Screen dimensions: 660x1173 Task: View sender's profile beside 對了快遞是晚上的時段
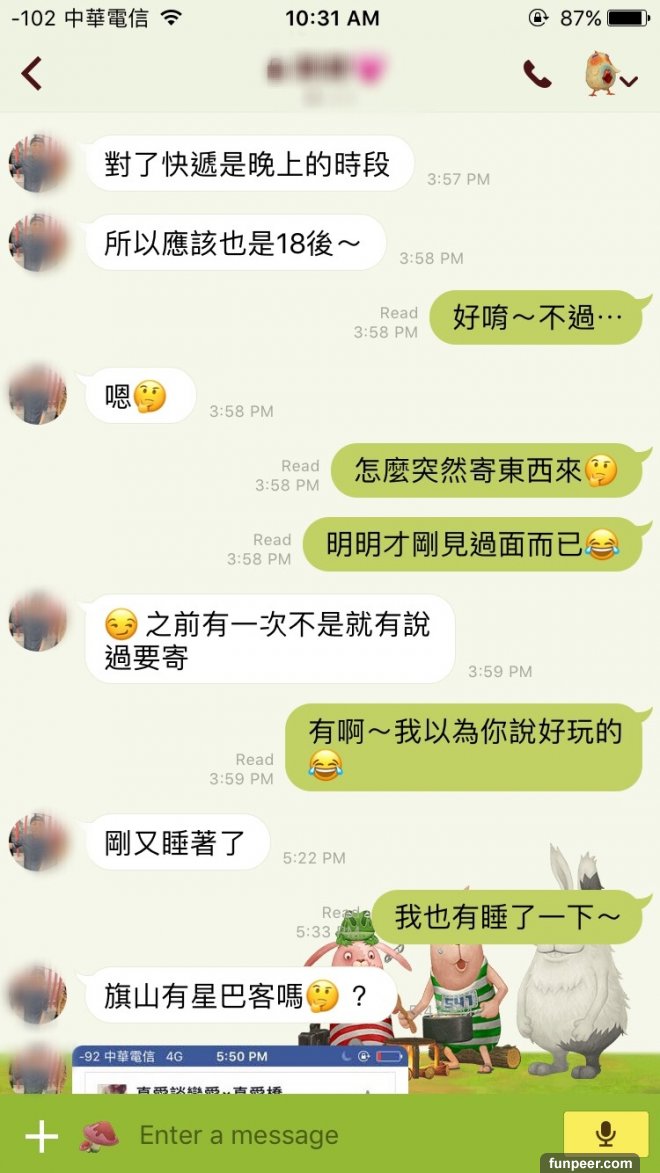[x=38, y=162]
